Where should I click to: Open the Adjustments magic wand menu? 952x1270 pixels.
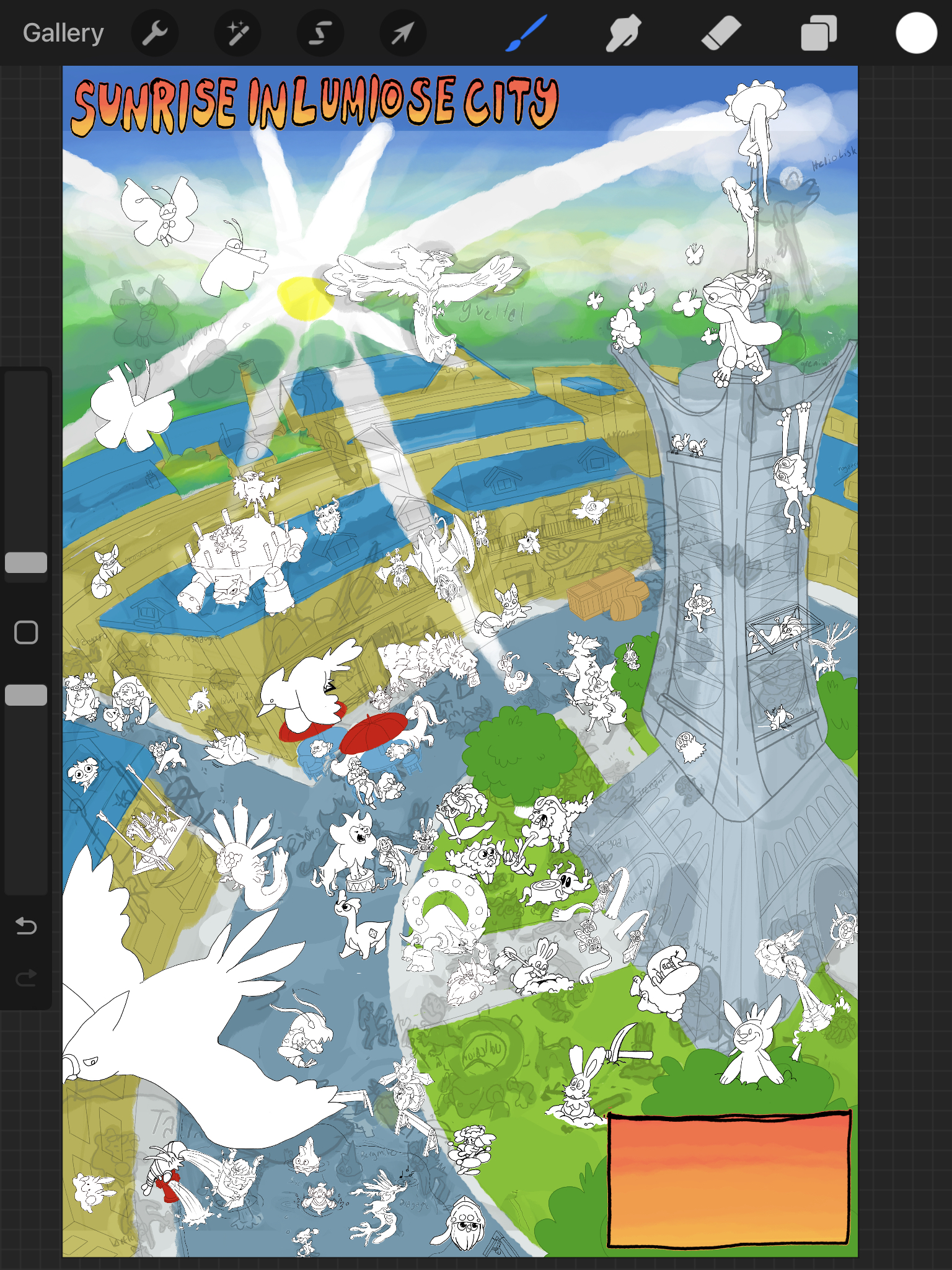[x=237, y=33]
